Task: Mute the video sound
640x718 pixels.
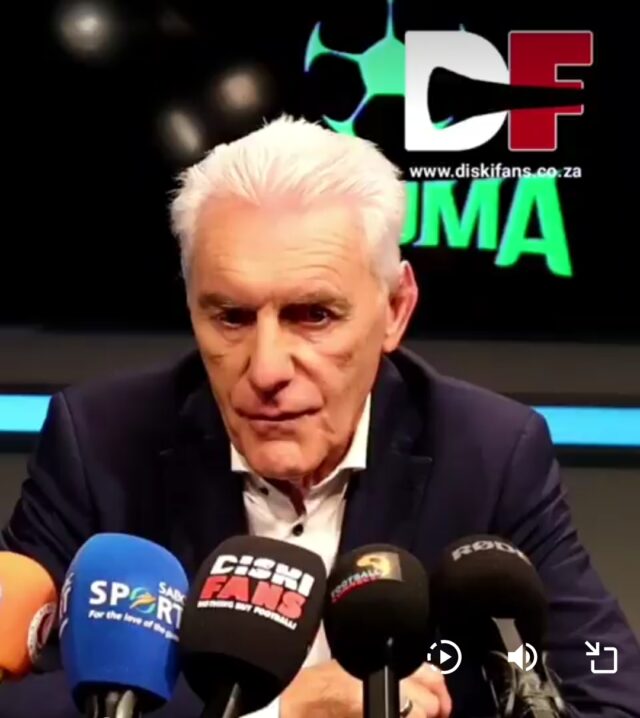Action: click(522, 657)
